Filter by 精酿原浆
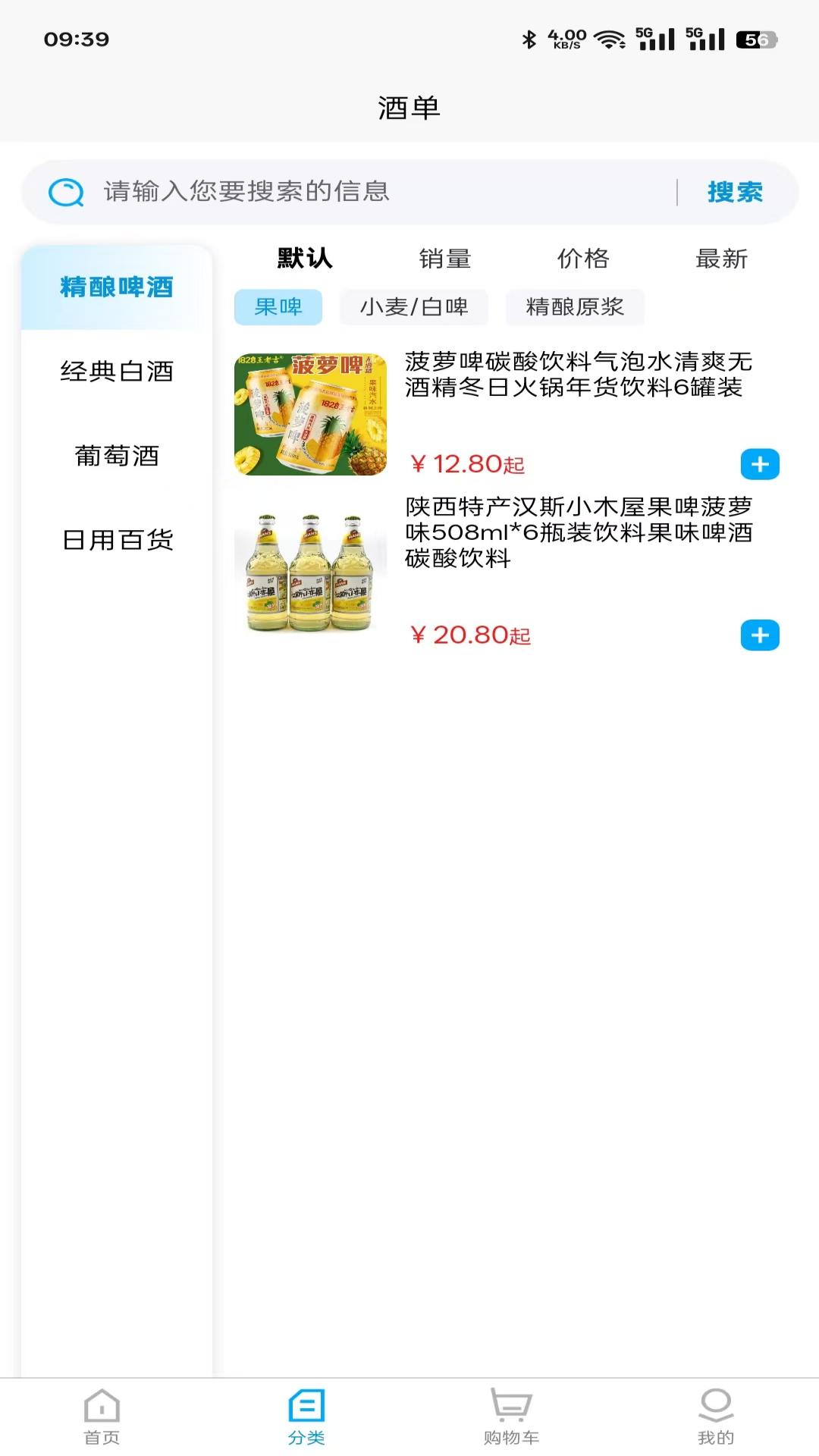 575,307
